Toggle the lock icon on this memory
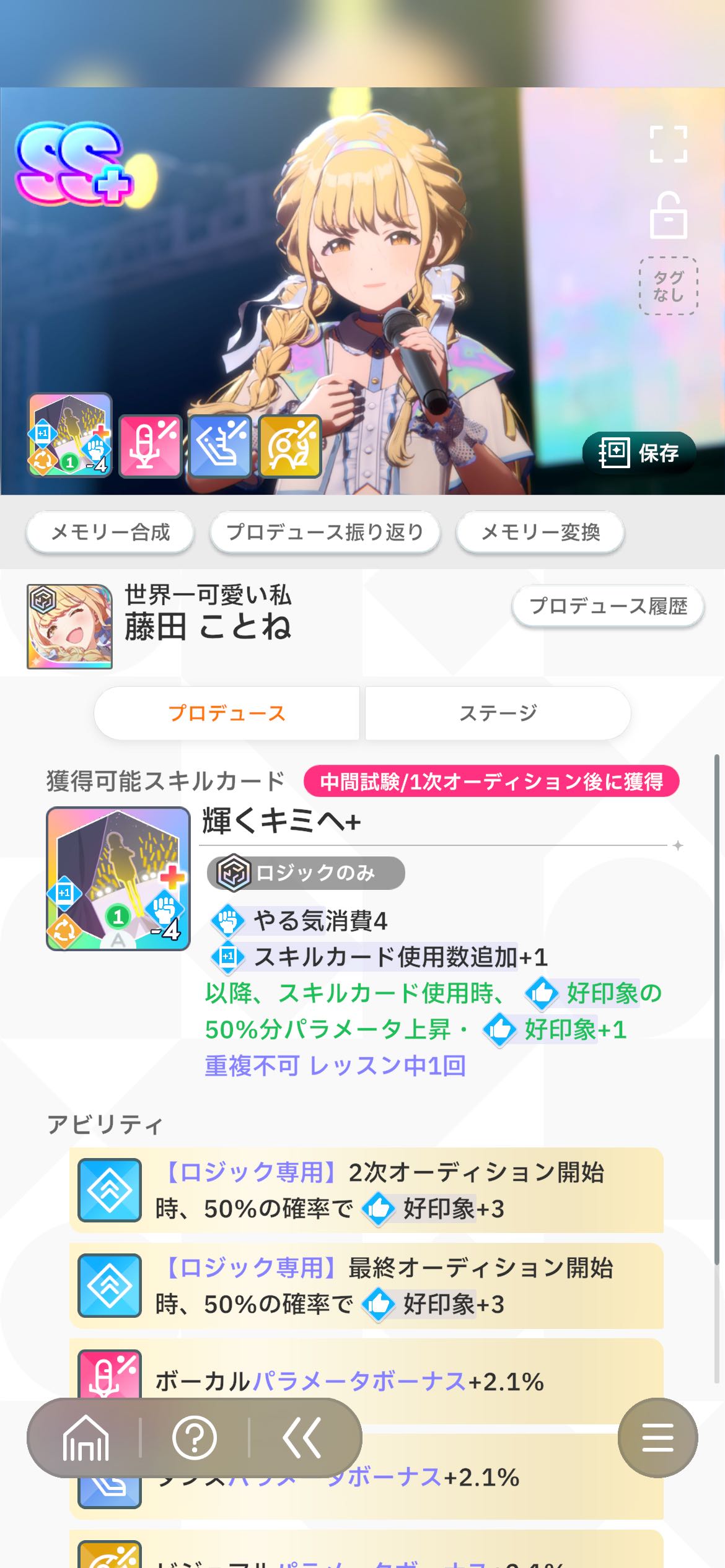 click(x=668, y=216)
